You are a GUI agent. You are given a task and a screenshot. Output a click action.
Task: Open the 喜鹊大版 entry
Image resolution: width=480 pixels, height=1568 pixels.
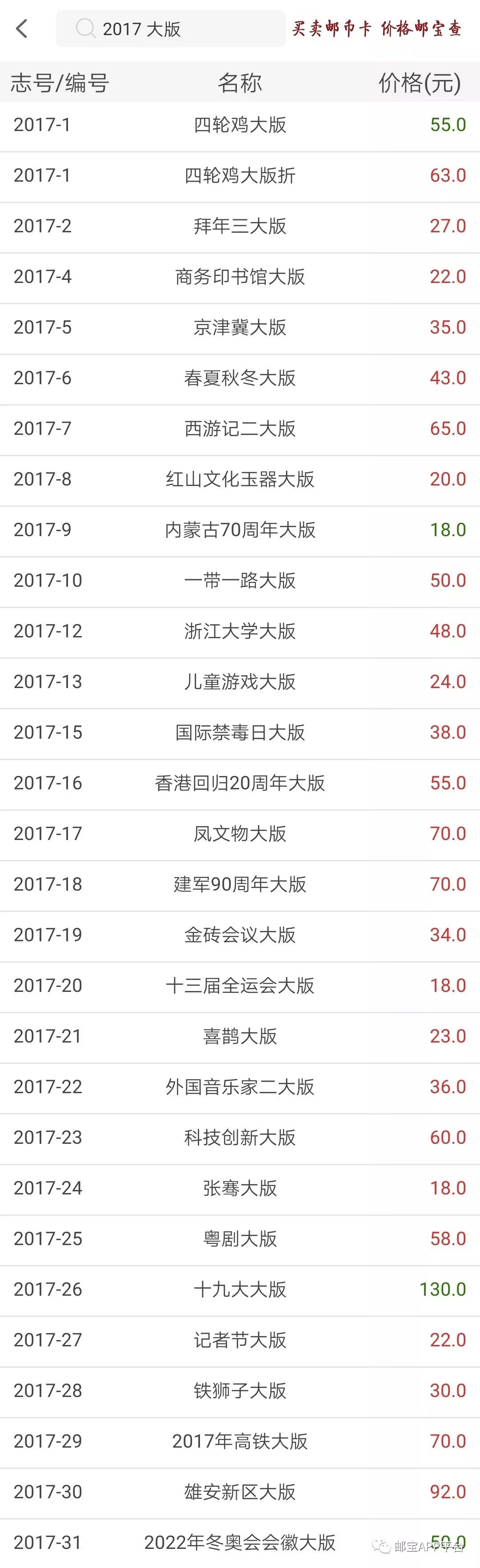click(240, 1036)
